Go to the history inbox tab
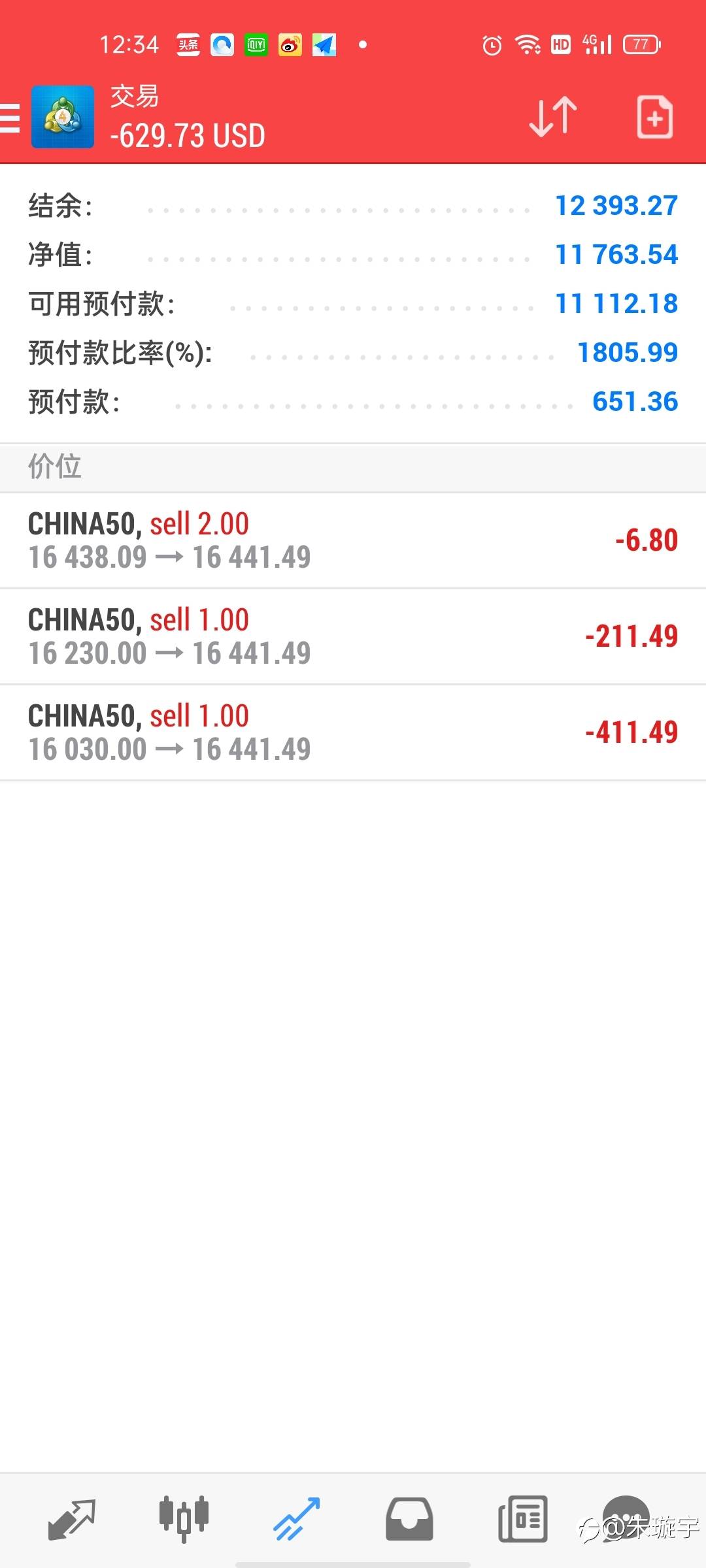Image resolution: width=706 pixels, height=1568 pixels. click(409, 1520)
